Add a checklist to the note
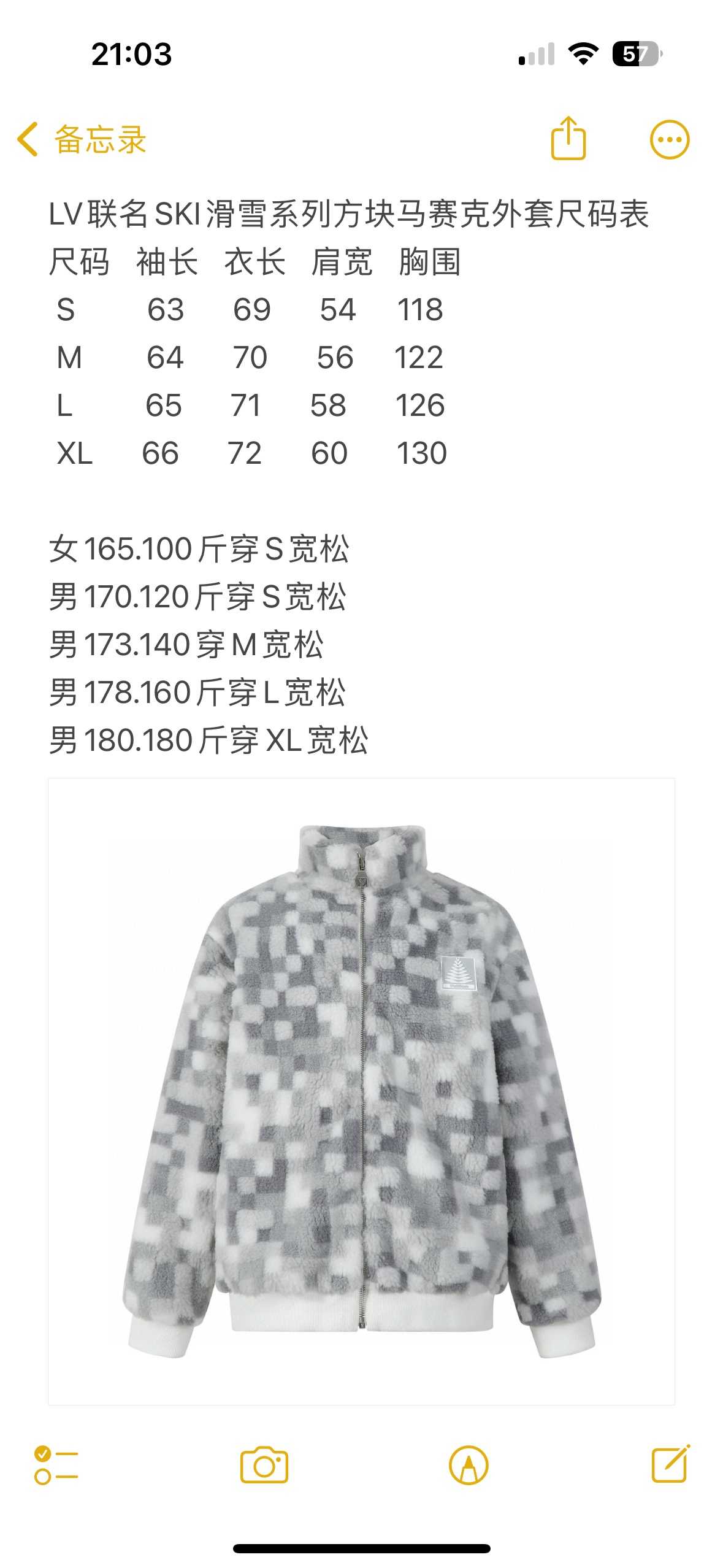The image size is (723, 1568). pyautogui.click(x=56, y=1465)
